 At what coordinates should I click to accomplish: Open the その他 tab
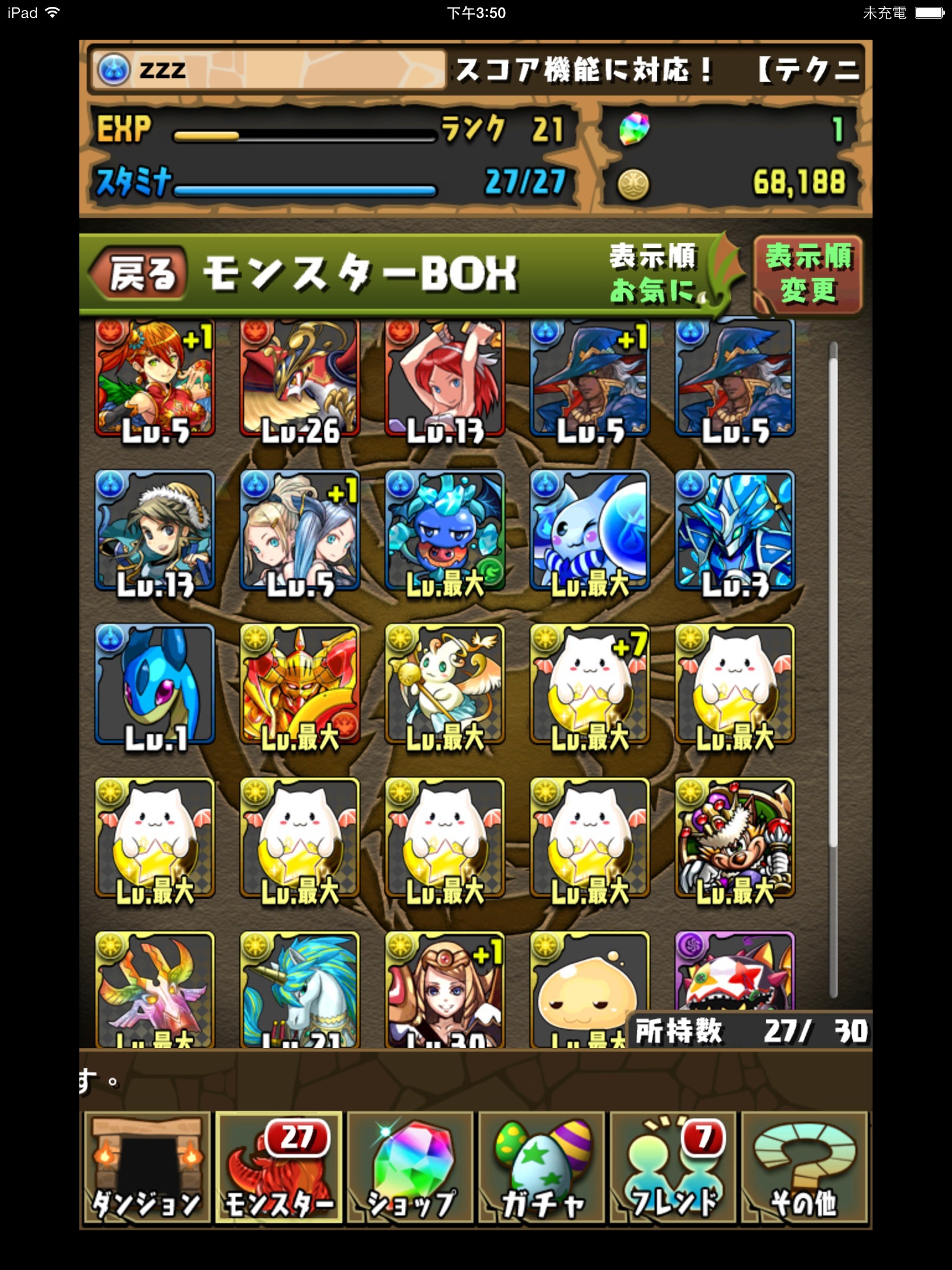pyautogui.click(x=804, y=1168)
